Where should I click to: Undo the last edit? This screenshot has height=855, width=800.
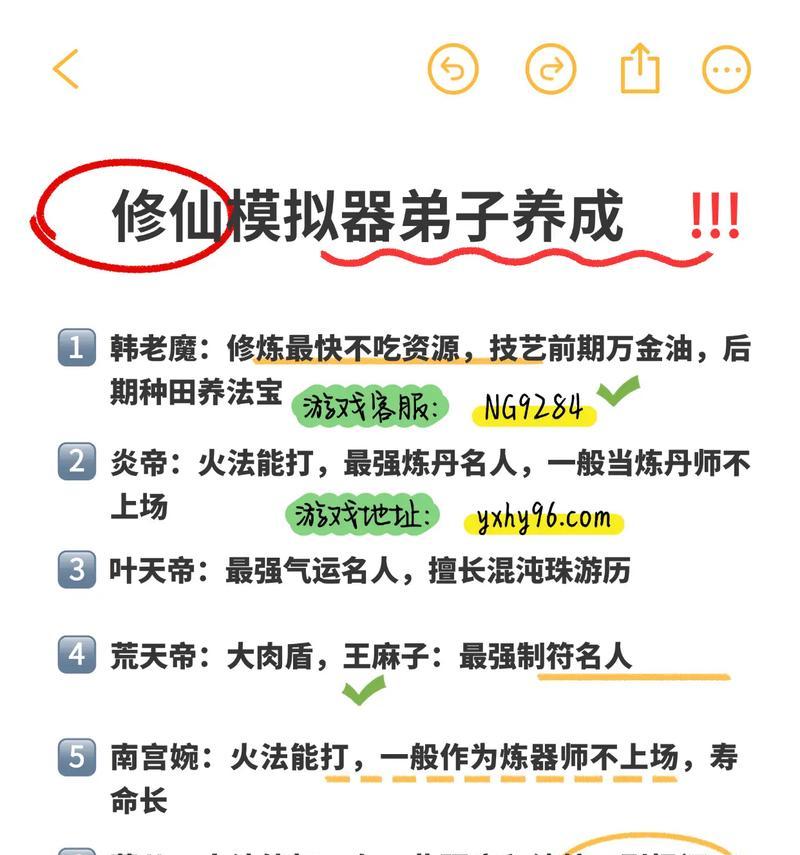453,70
